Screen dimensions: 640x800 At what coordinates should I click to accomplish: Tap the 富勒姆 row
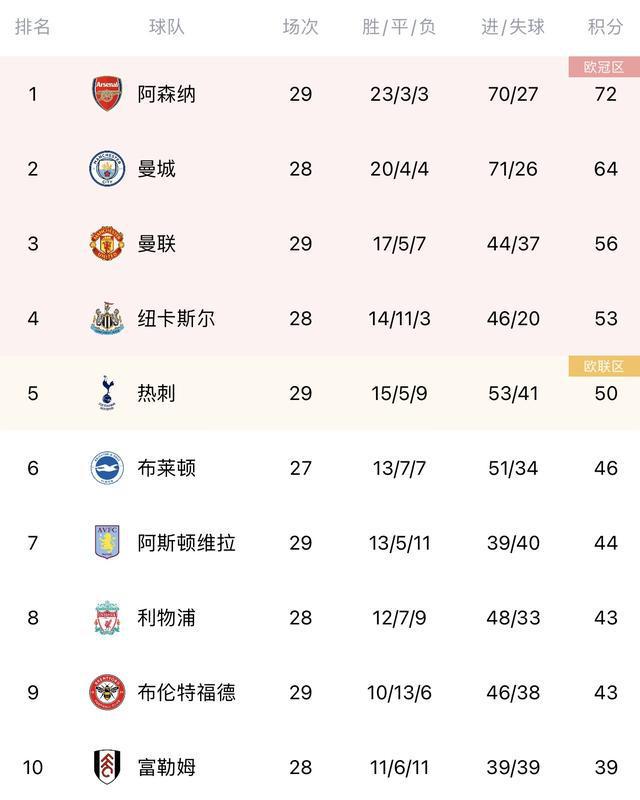coord(166,767)
